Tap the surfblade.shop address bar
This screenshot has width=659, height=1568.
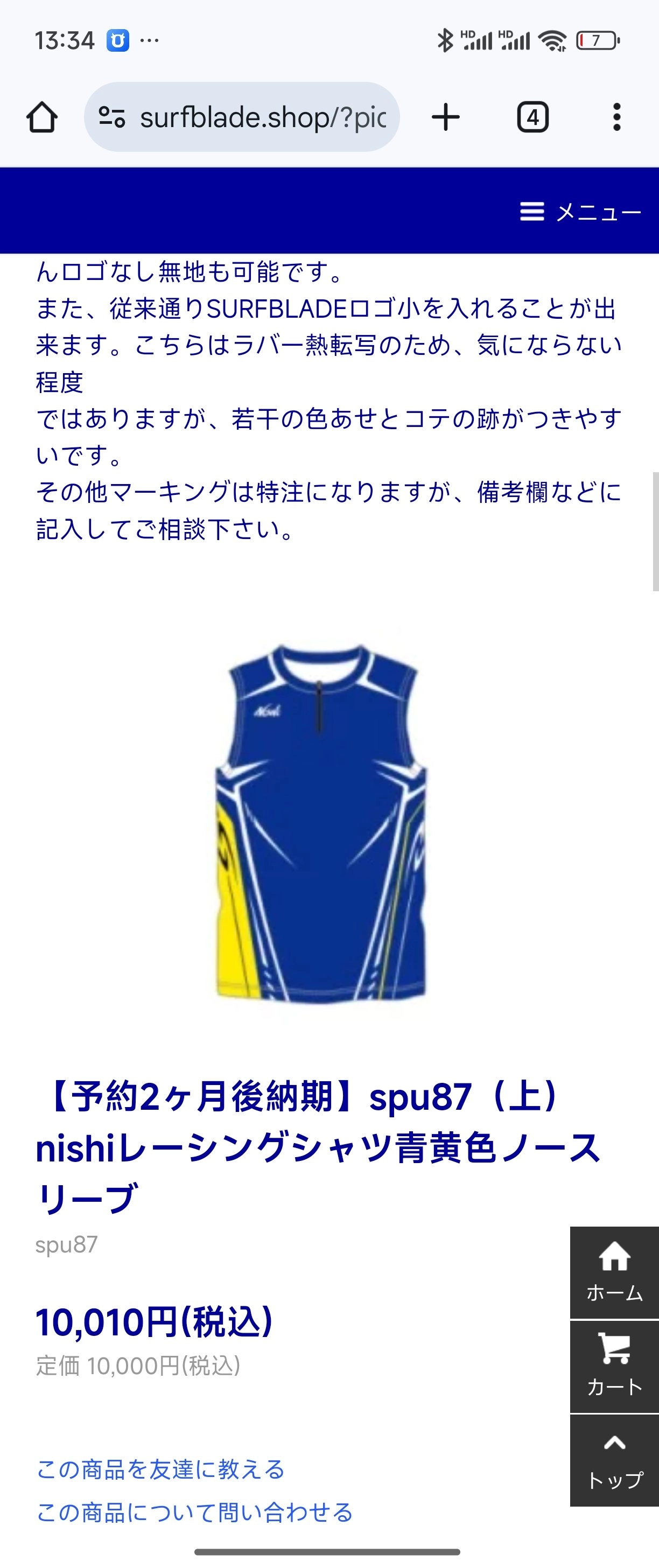(x=262, y=117)
